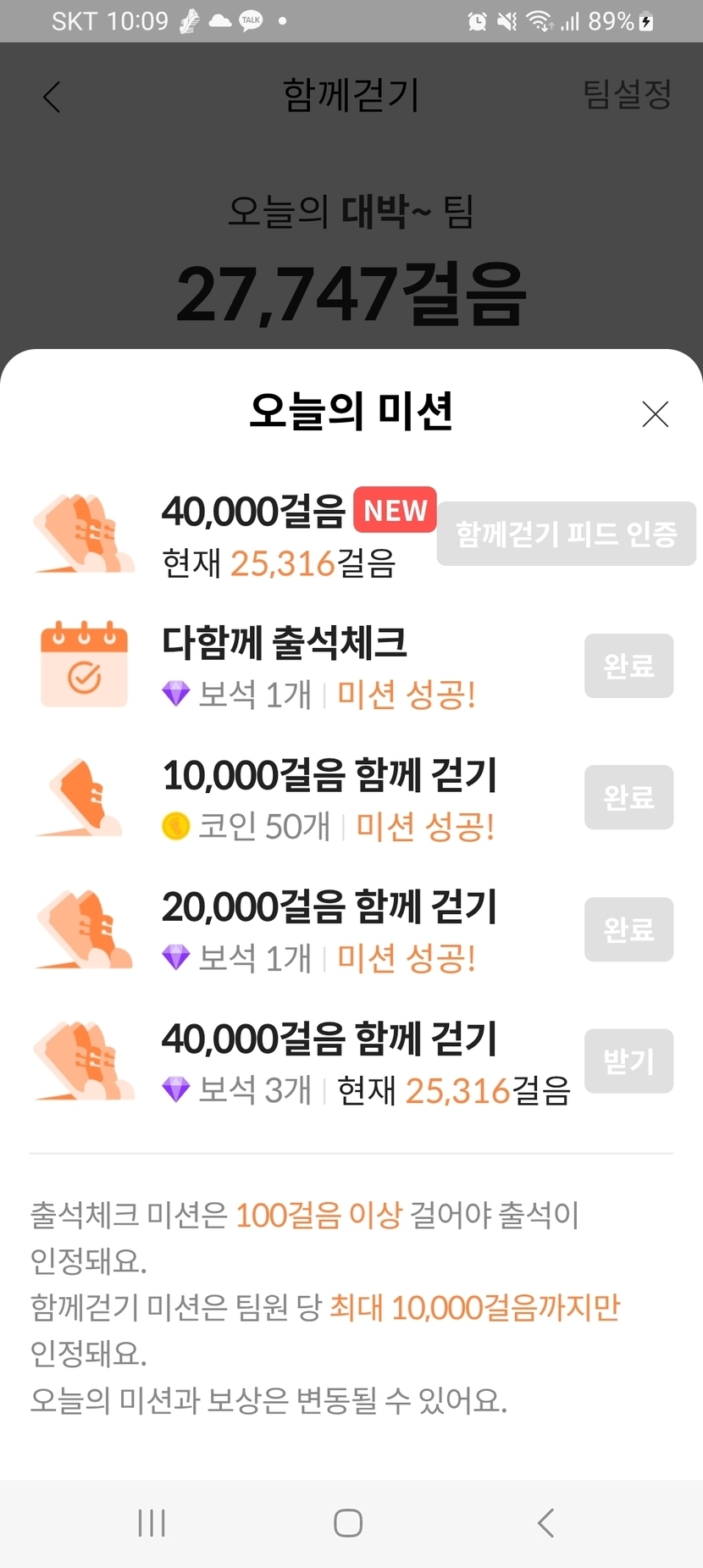
Task: Tap 받기 for 40,000걸음 함께 걷기
Action: coord(628,1061)
